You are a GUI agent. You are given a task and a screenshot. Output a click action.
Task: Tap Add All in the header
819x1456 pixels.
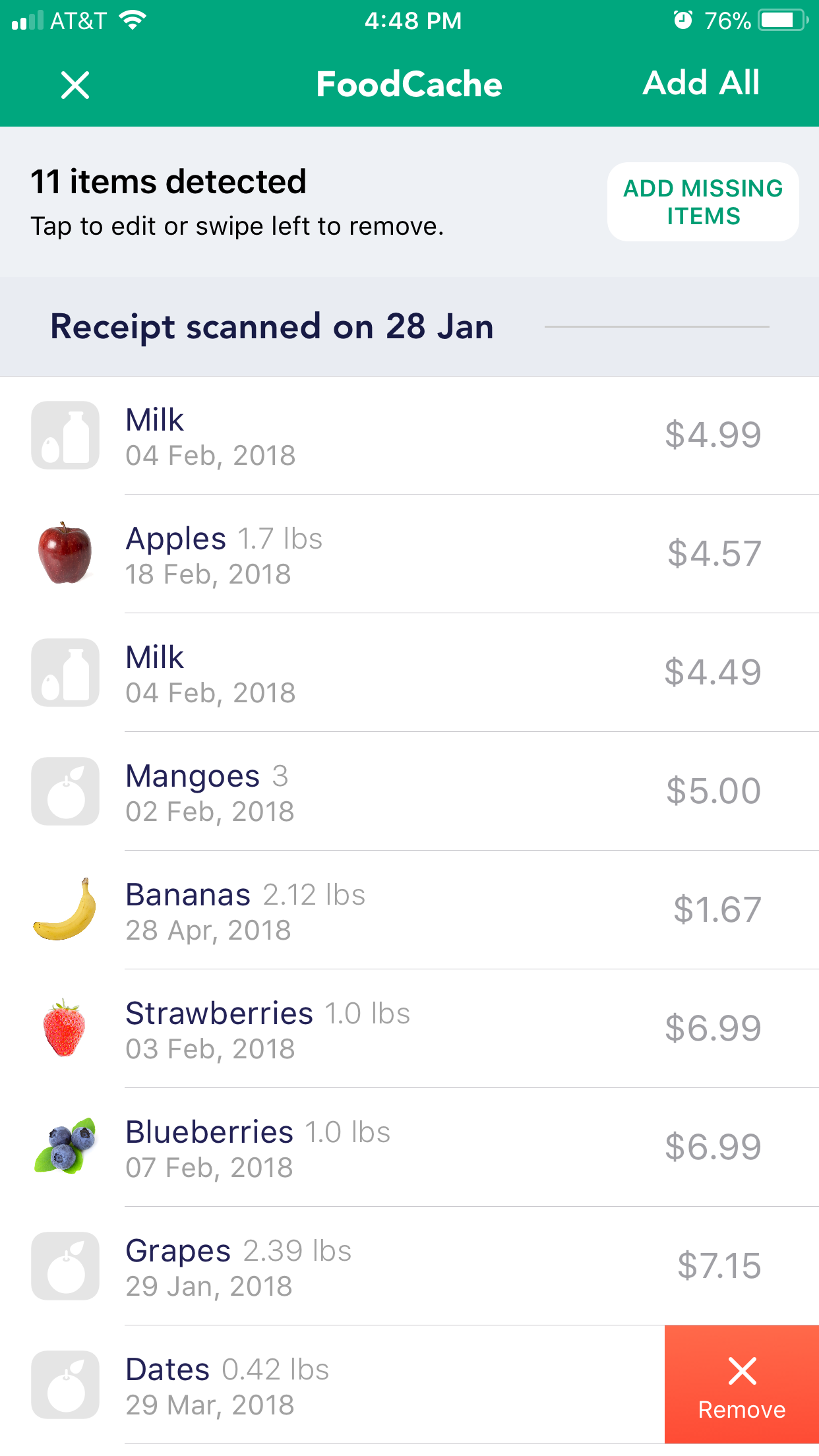point(700,83)
